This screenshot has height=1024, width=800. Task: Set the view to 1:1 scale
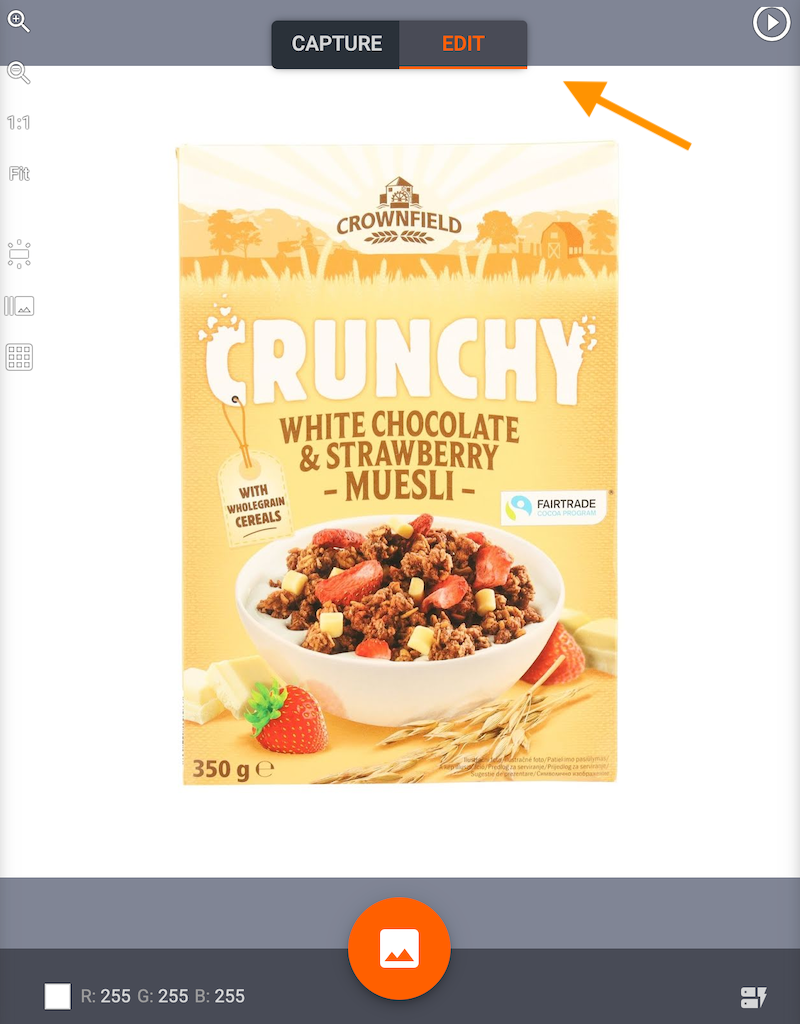pos(19,123)
